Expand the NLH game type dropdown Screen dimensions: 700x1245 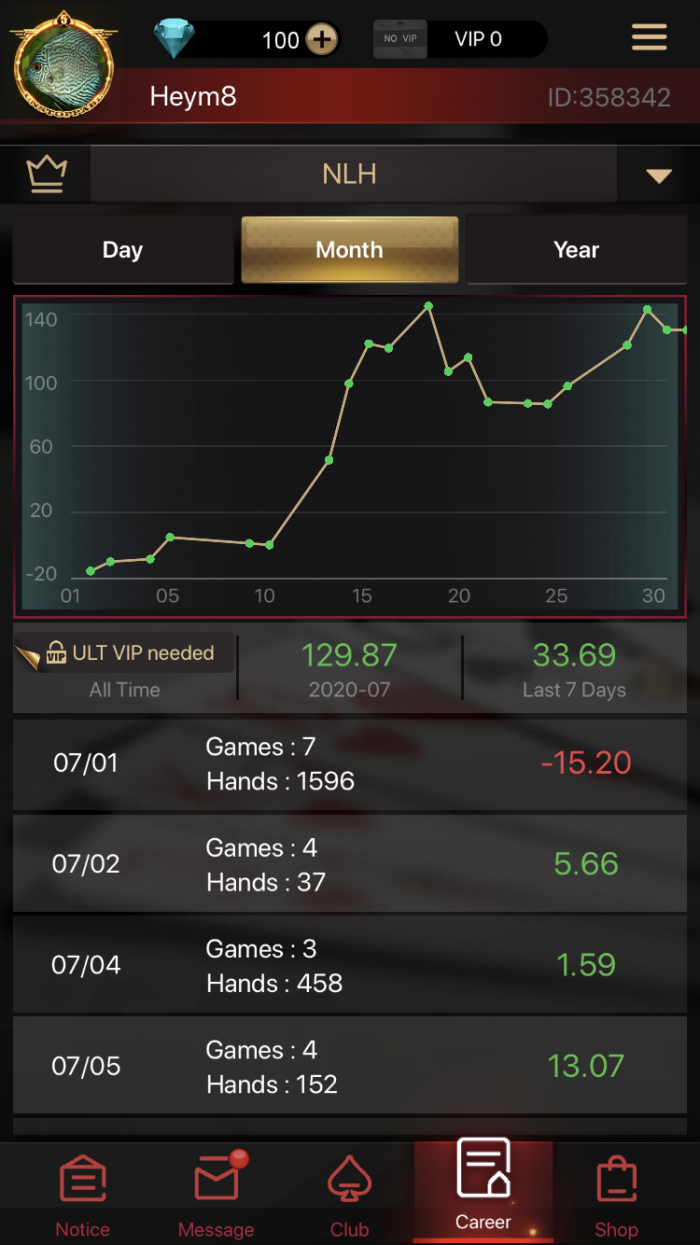[x=658, y=175]
